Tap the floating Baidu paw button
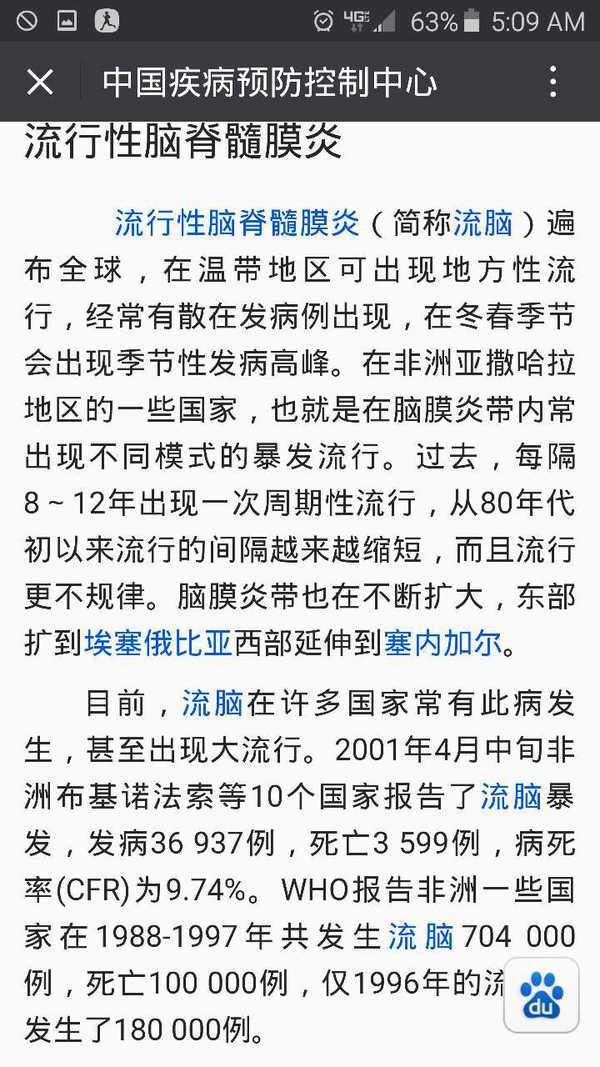Image resolution: width=600 pixels, height=1067 pixels. point(541,993)
